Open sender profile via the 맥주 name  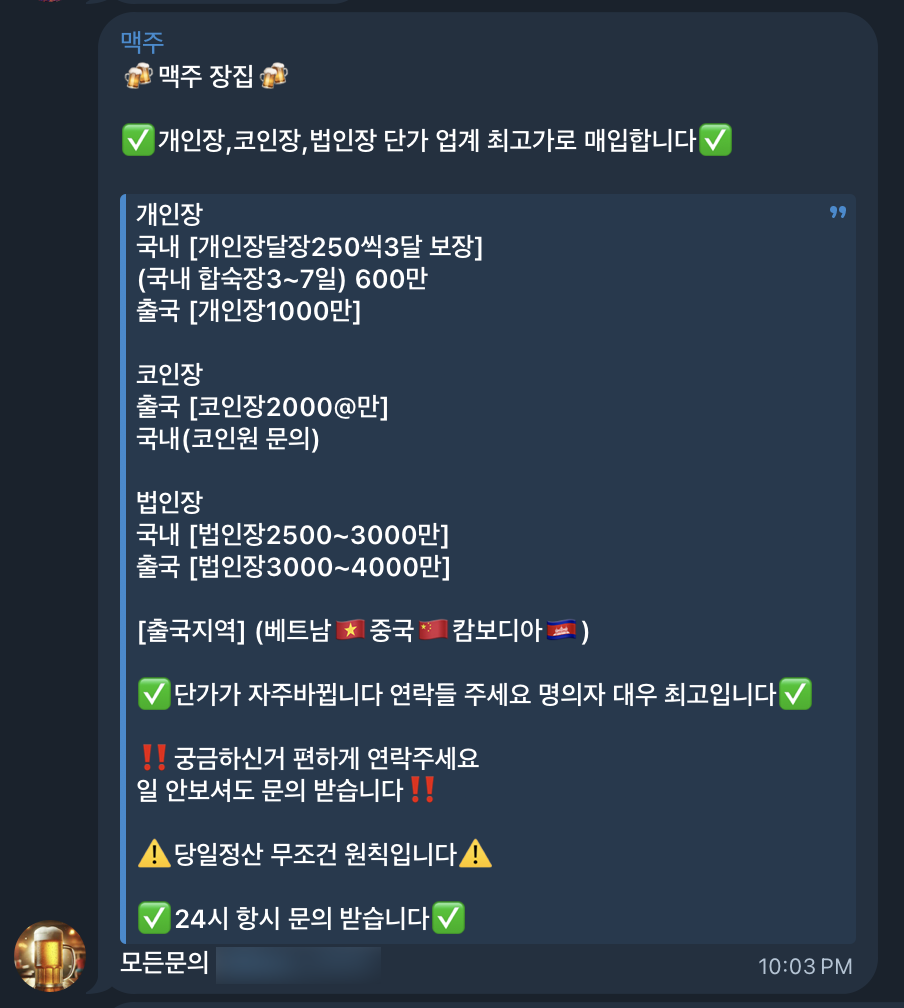(x=142, y=41)
